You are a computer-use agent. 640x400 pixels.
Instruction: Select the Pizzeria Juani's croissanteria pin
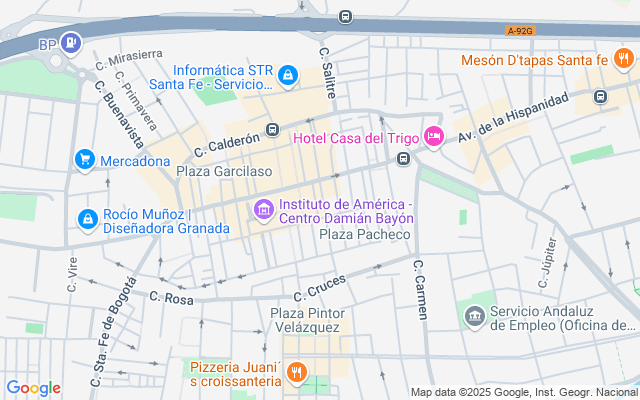coord(295,374)
